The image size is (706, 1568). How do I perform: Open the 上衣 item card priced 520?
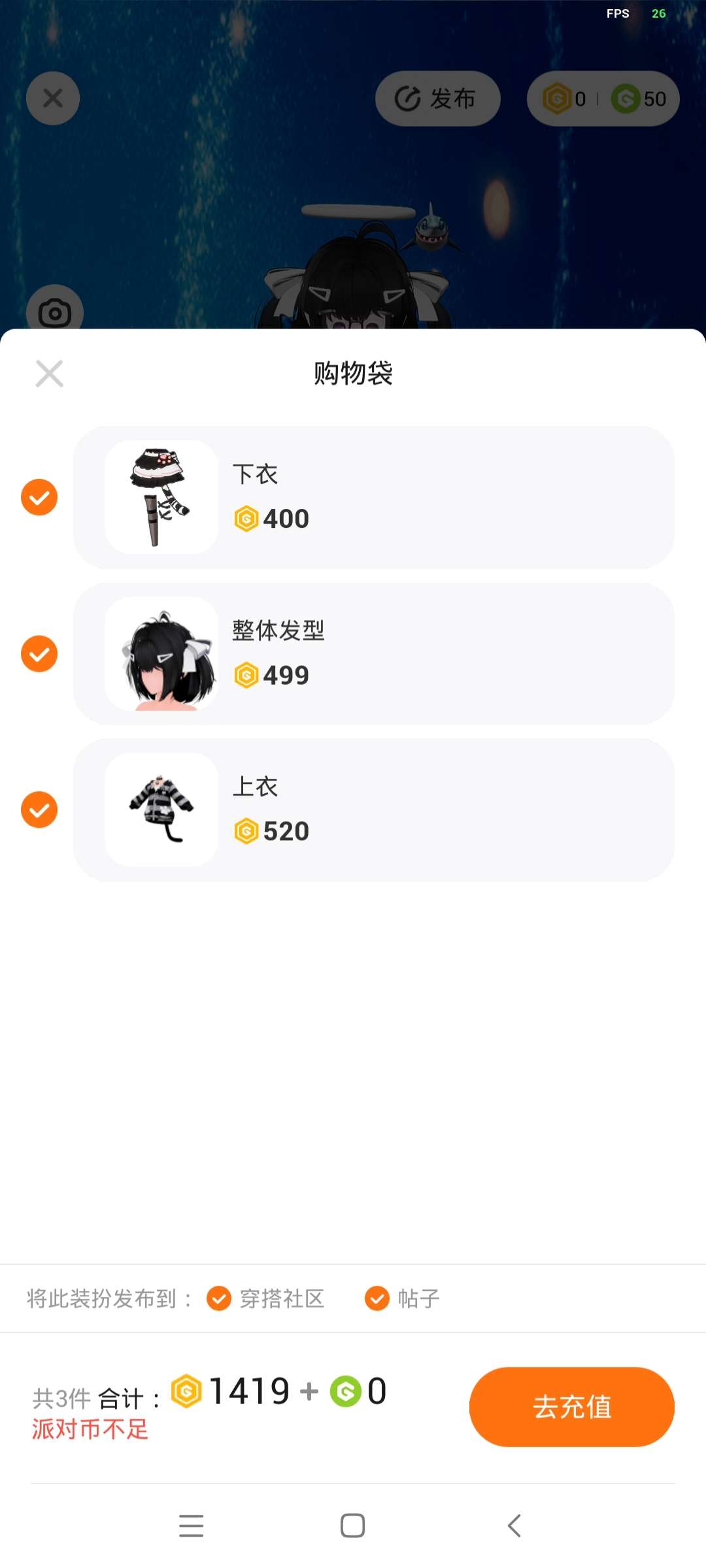374,810
